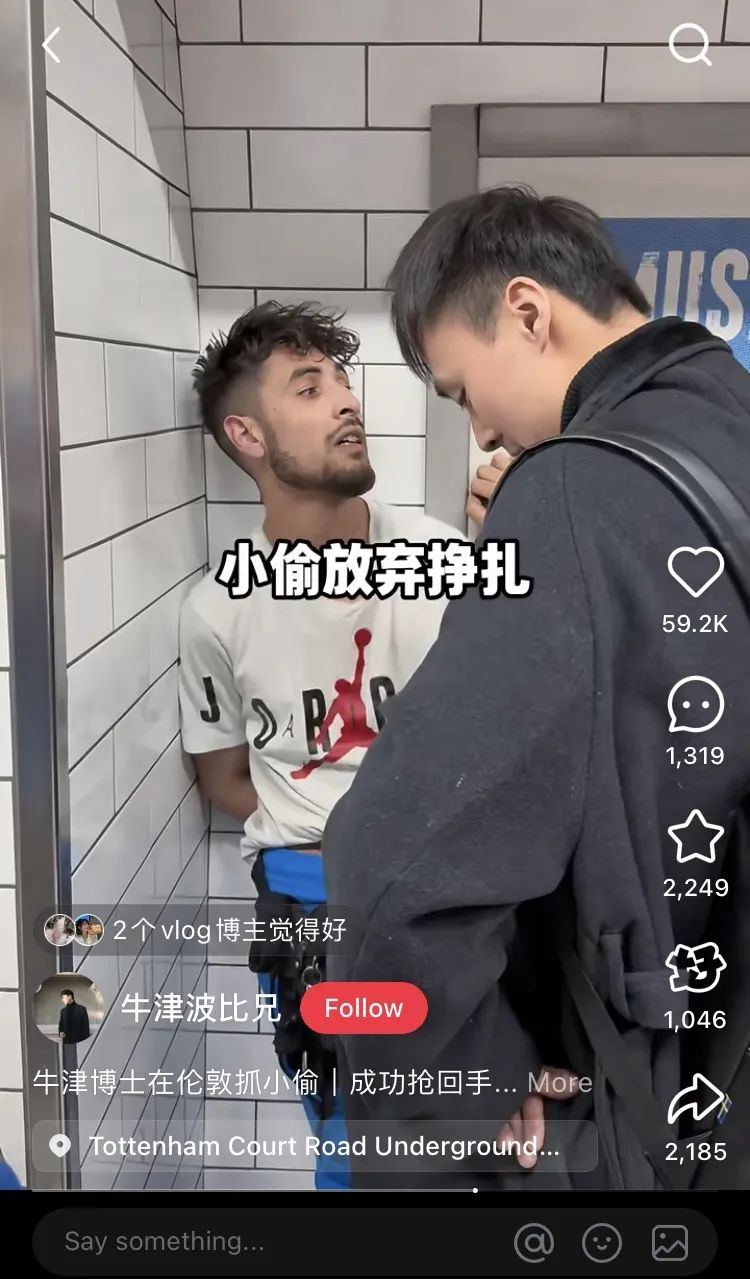Tap the 好 reaction icon

click(x=696, y=968)
